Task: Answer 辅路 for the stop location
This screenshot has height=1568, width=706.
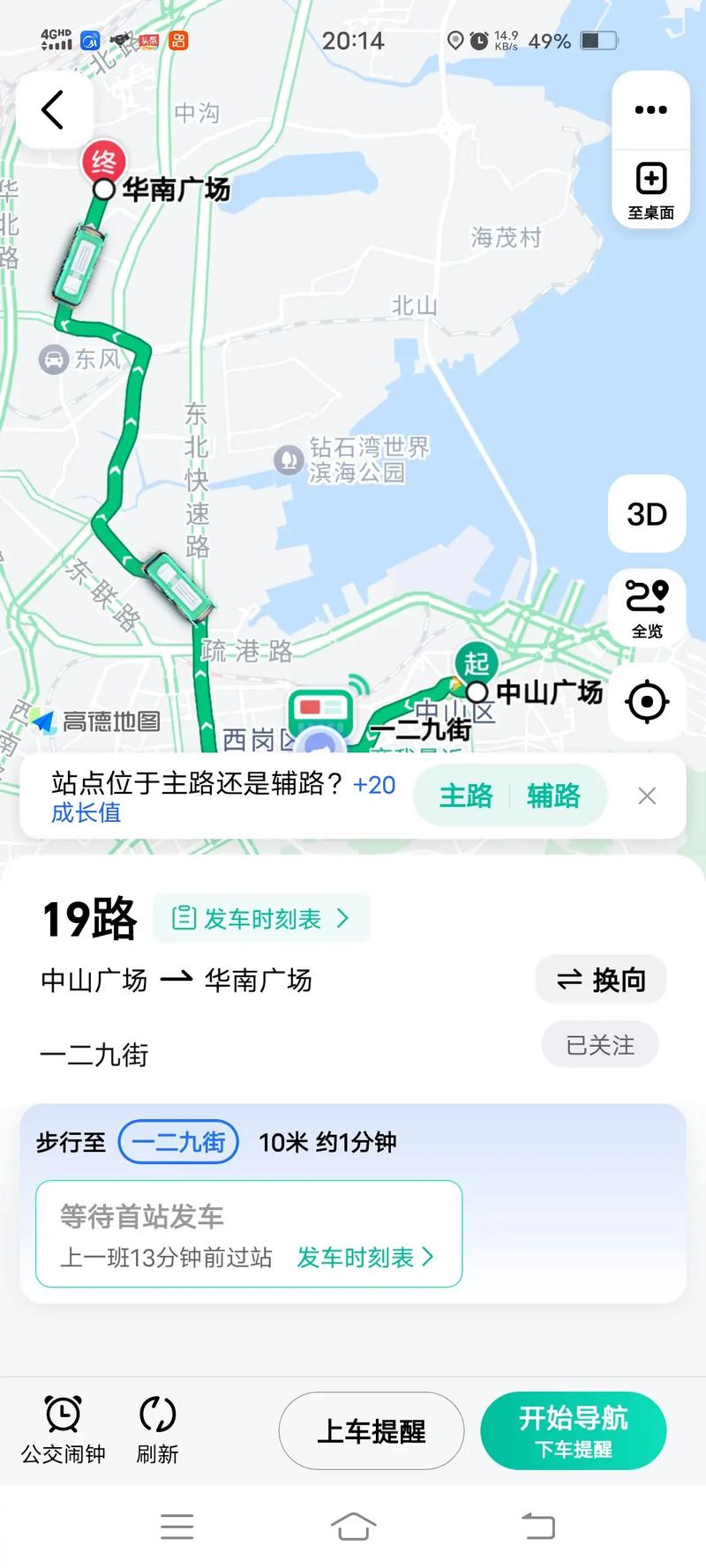Action: tap(553, 795)
